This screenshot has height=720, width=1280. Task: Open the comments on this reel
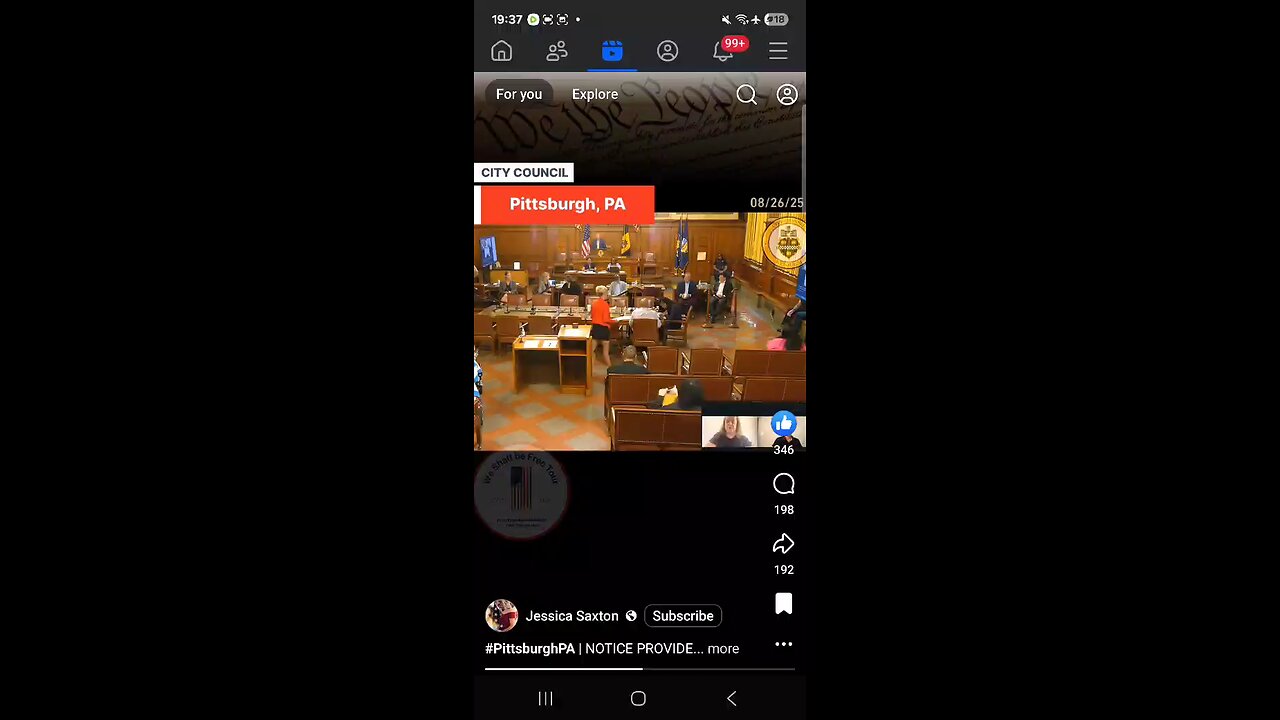(784, 485)
